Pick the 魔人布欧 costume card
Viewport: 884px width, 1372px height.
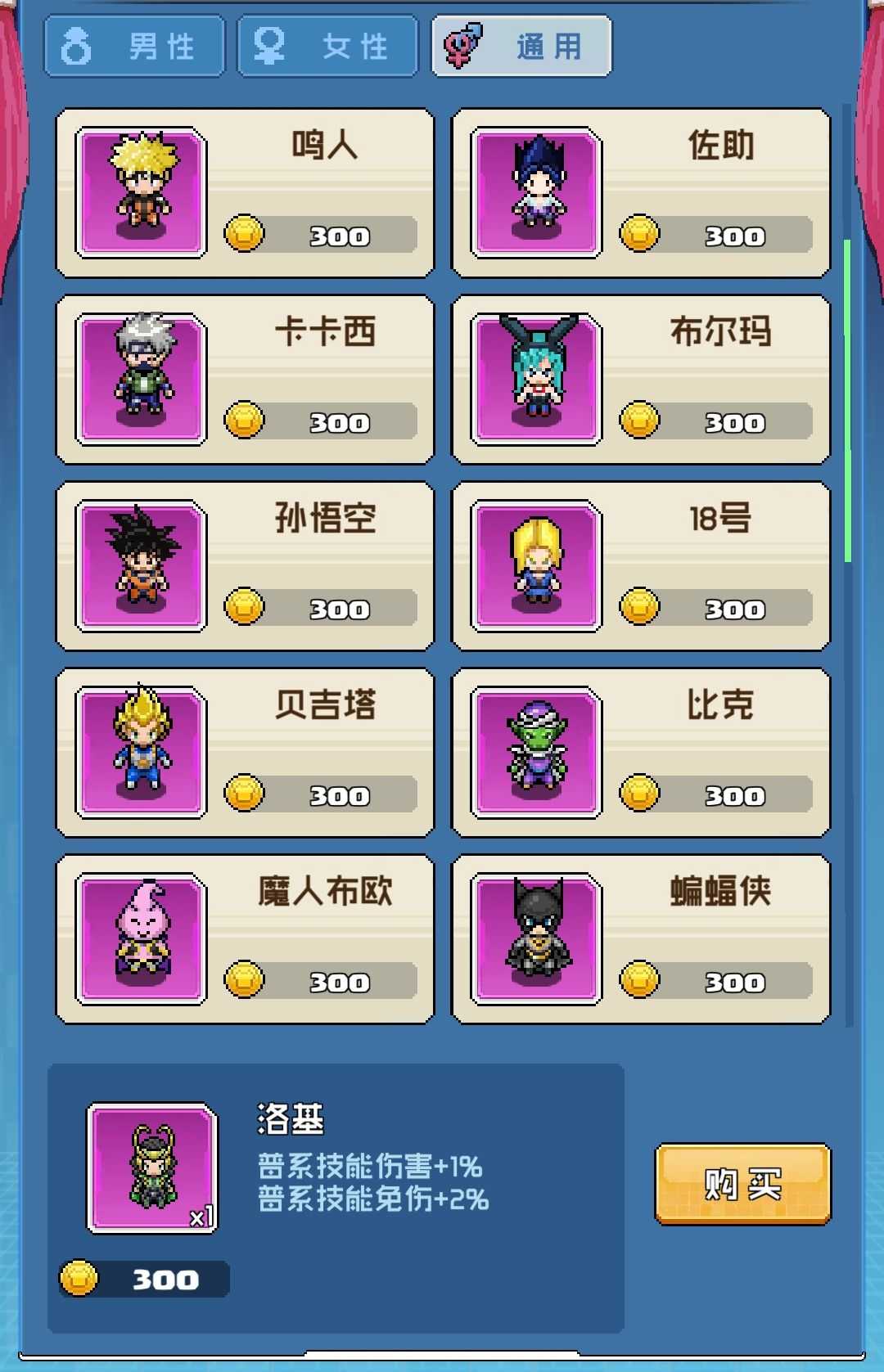tap(245, 939)
